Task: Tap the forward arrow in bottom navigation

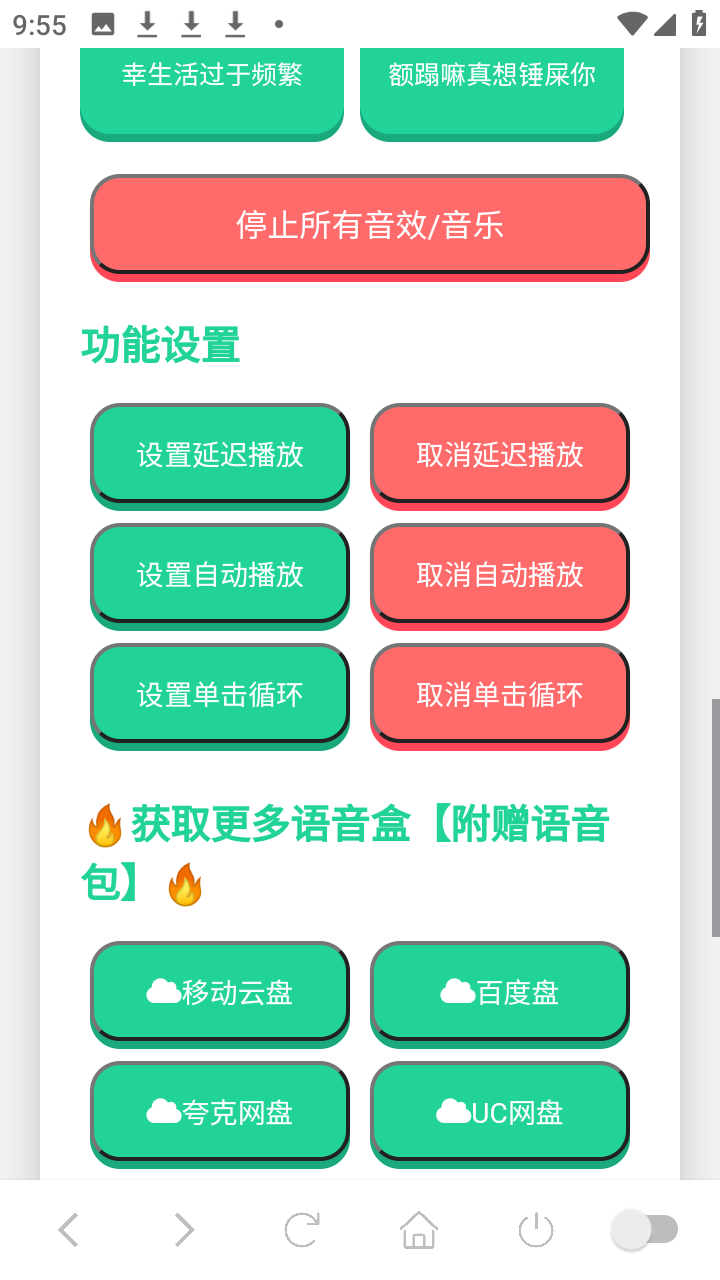Action: (x=185, y=1229)
